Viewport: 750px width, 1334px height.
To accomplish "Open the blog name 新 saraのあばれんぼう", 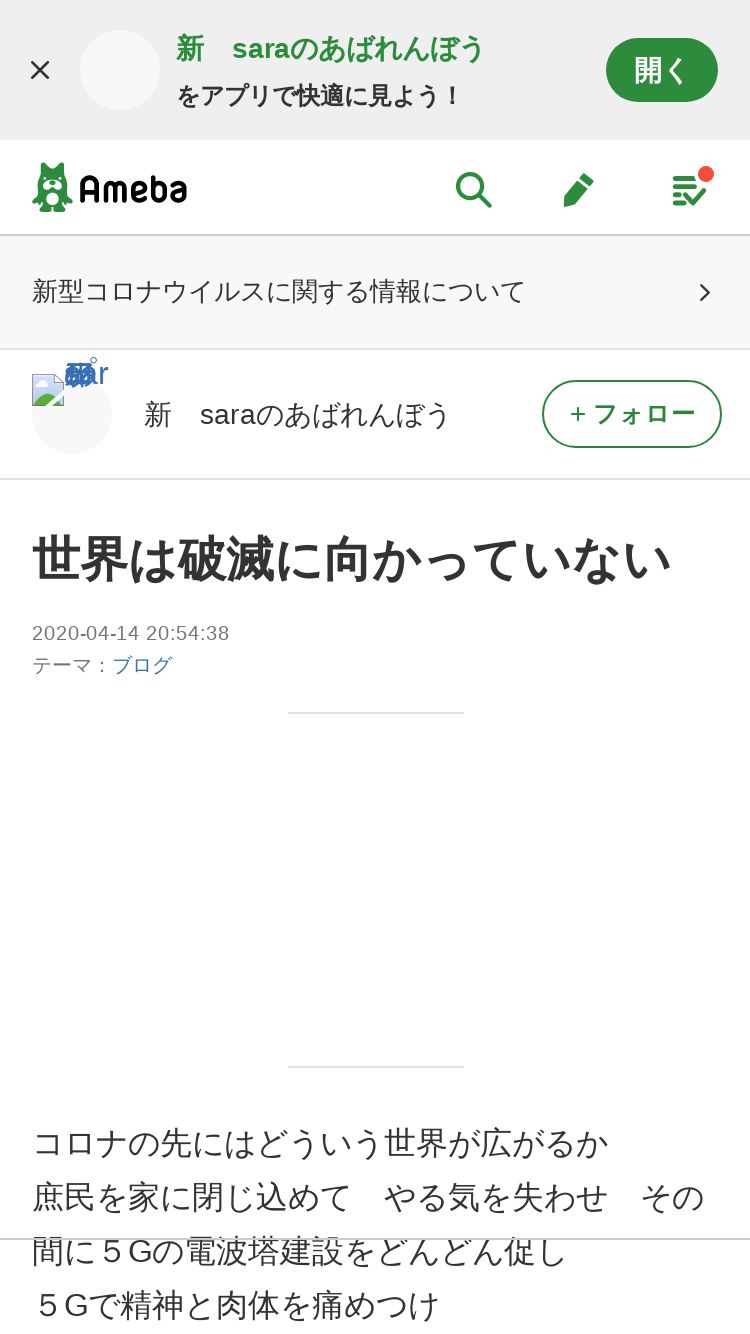I will point(297,414).
